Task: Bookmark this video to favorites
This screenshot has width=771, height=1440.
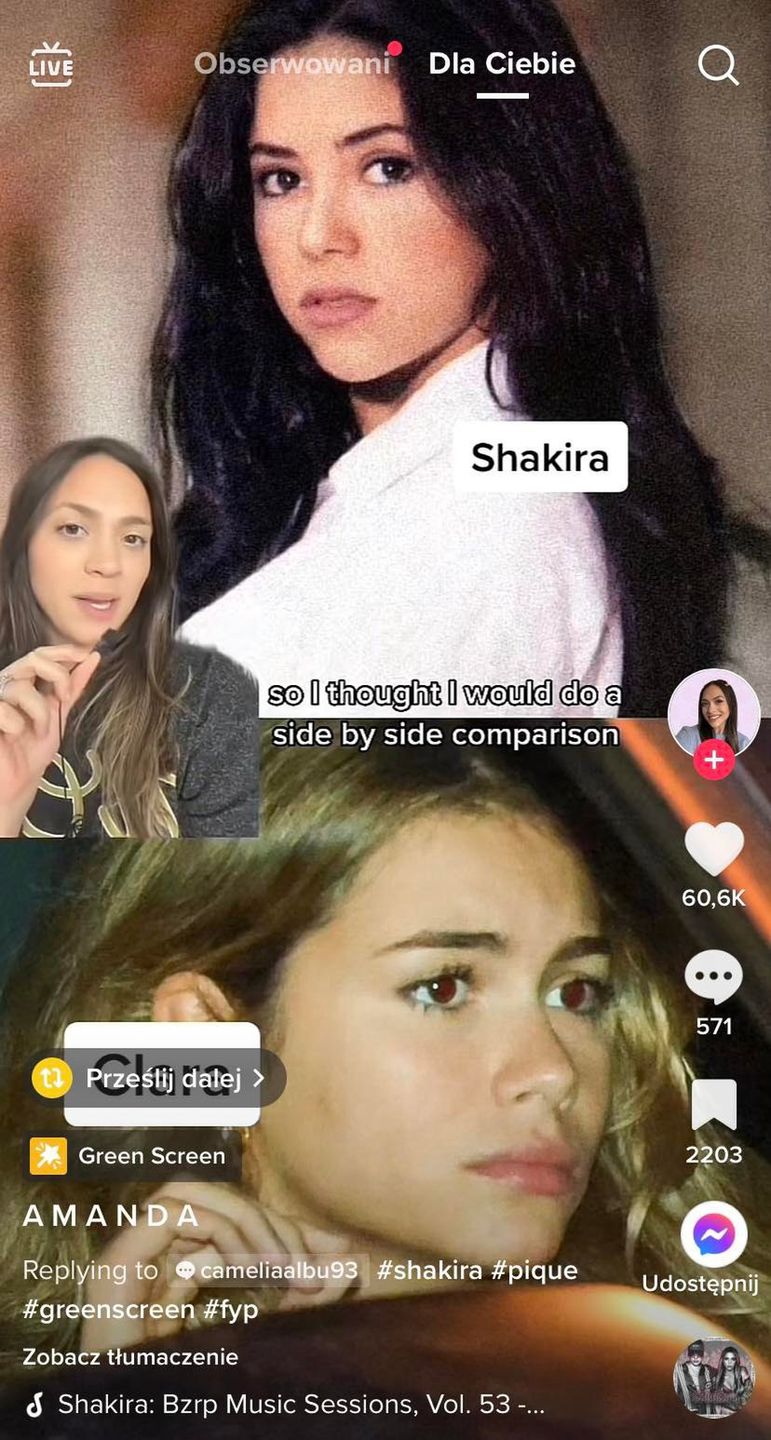Action: (x=713, y=1107)
